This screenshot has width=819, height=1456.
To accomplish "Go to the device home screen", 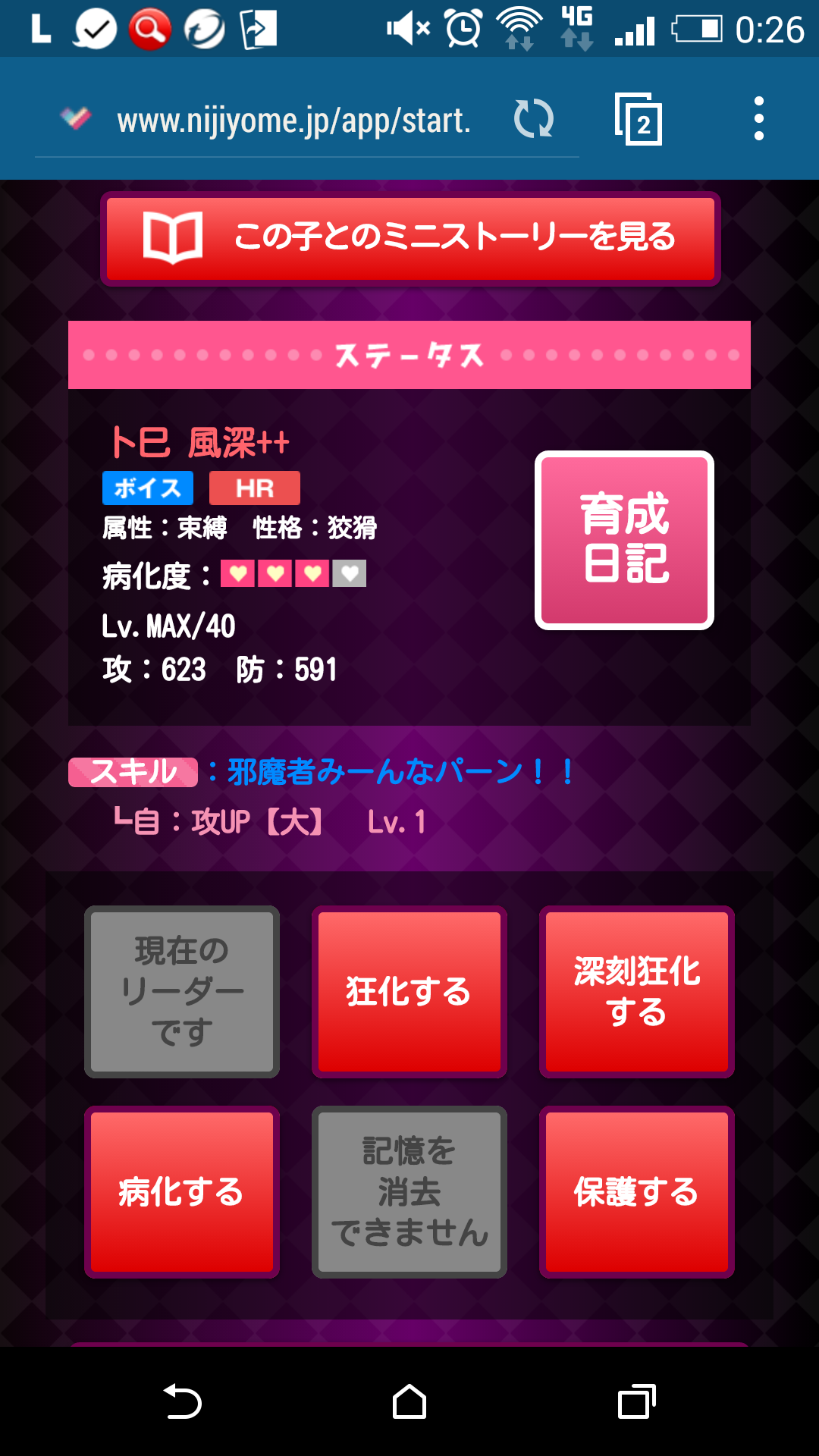I will point(409,1401).
